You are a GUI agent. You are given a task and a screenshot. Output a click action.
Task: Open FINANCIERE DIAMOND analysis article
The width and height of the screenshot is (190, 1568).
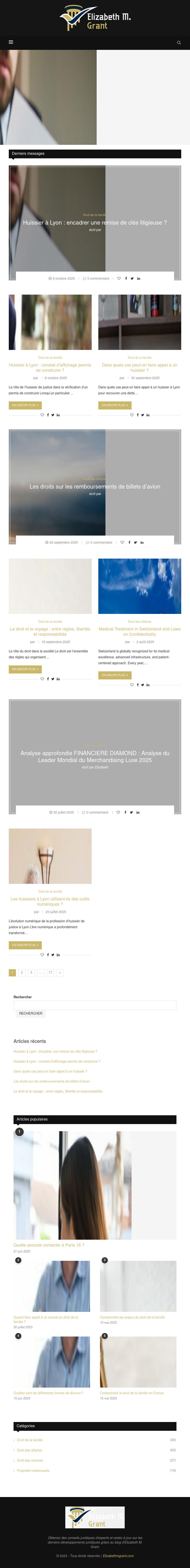pyautogui.click(x=94, y=756)
